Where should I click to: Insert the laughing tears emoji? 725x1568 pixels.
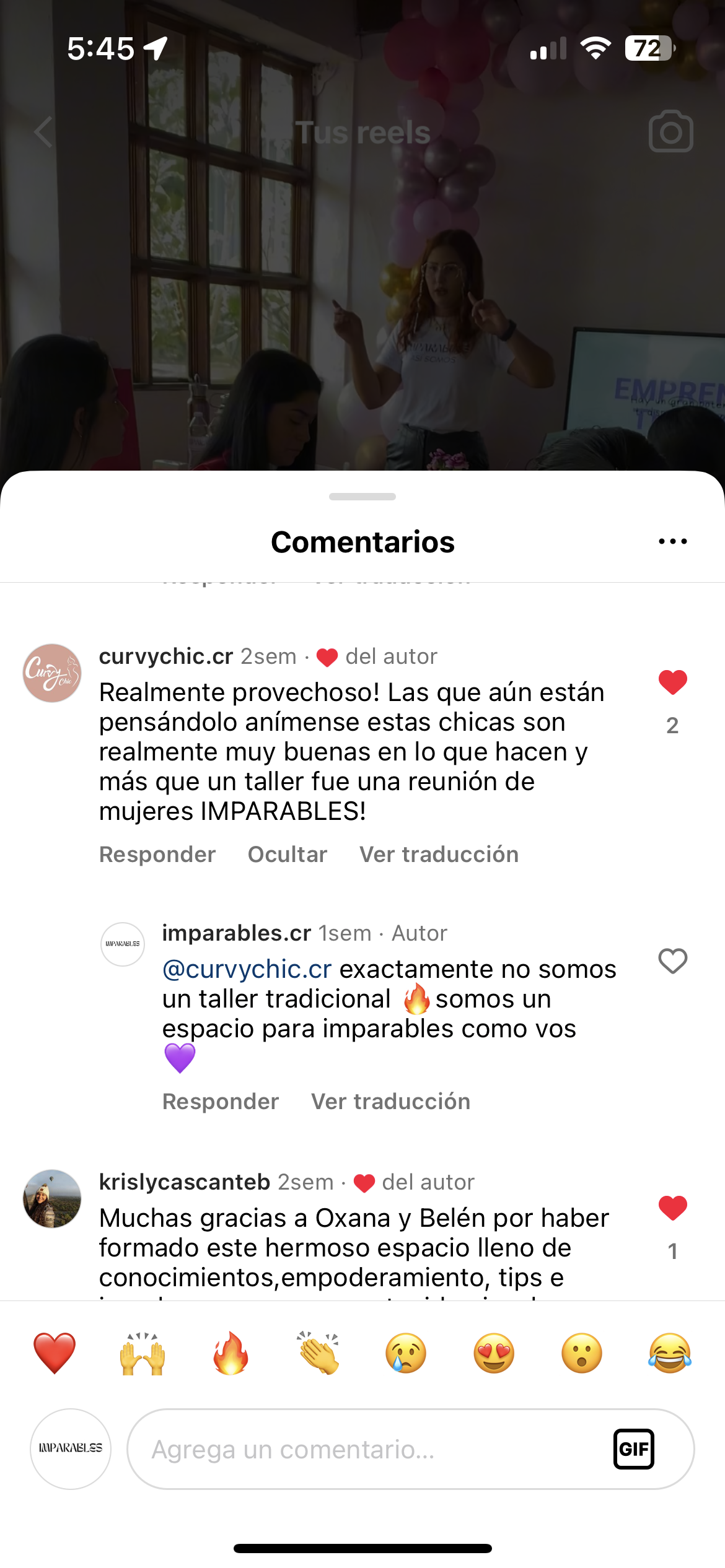[670, 1353]
